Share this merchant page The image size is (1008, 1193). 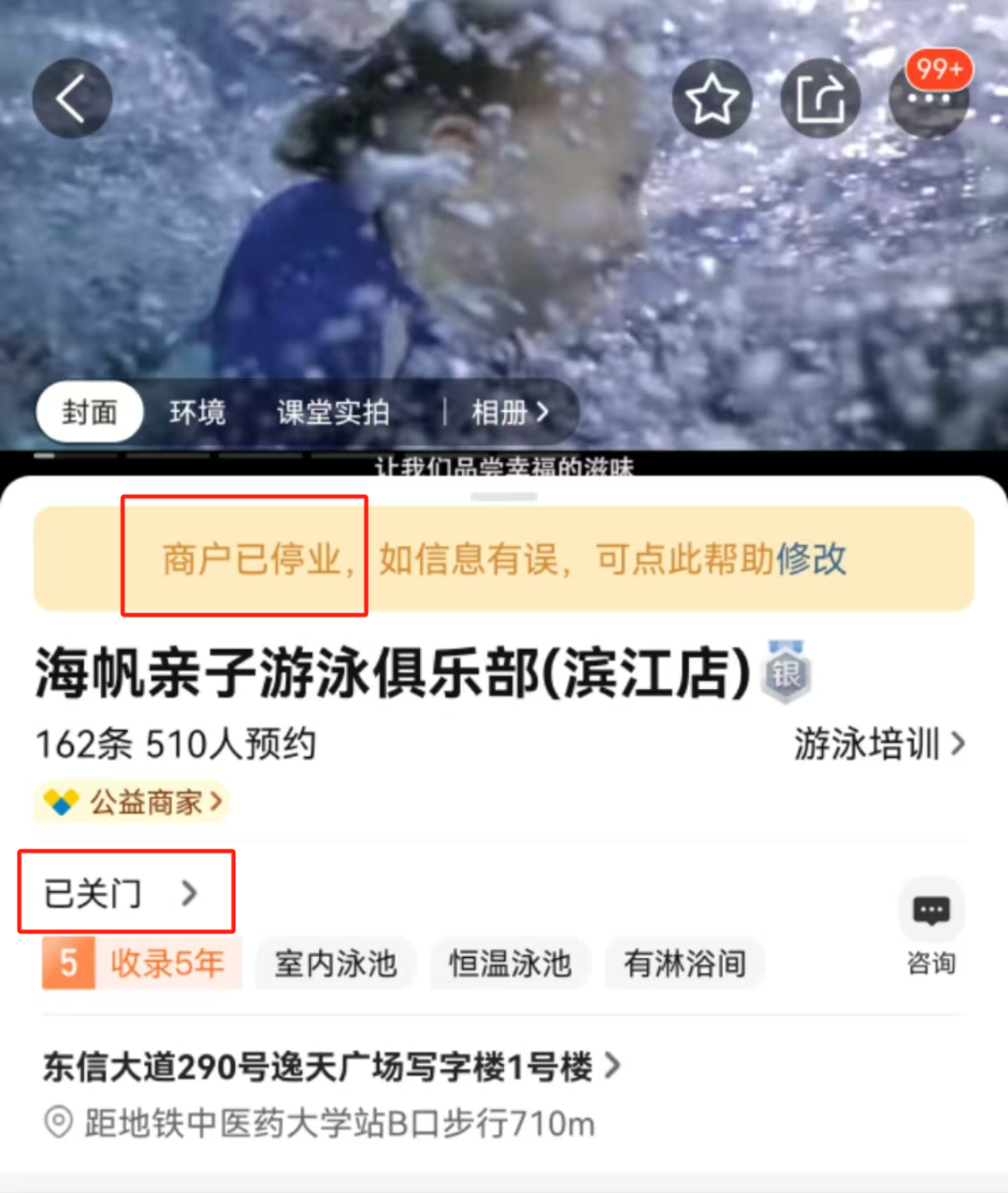820,99
